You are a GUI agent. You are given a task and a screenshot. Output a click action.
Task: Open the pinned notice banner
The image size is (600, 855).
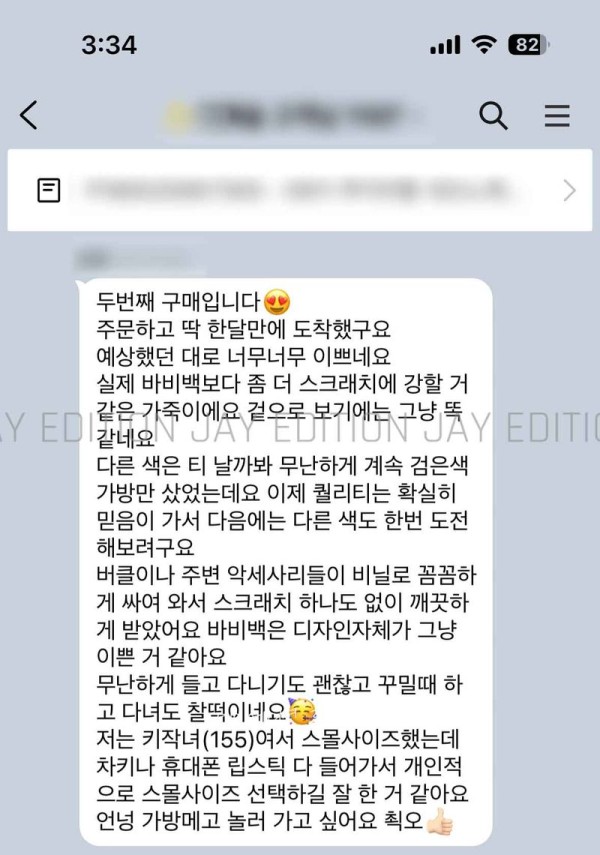300,190
